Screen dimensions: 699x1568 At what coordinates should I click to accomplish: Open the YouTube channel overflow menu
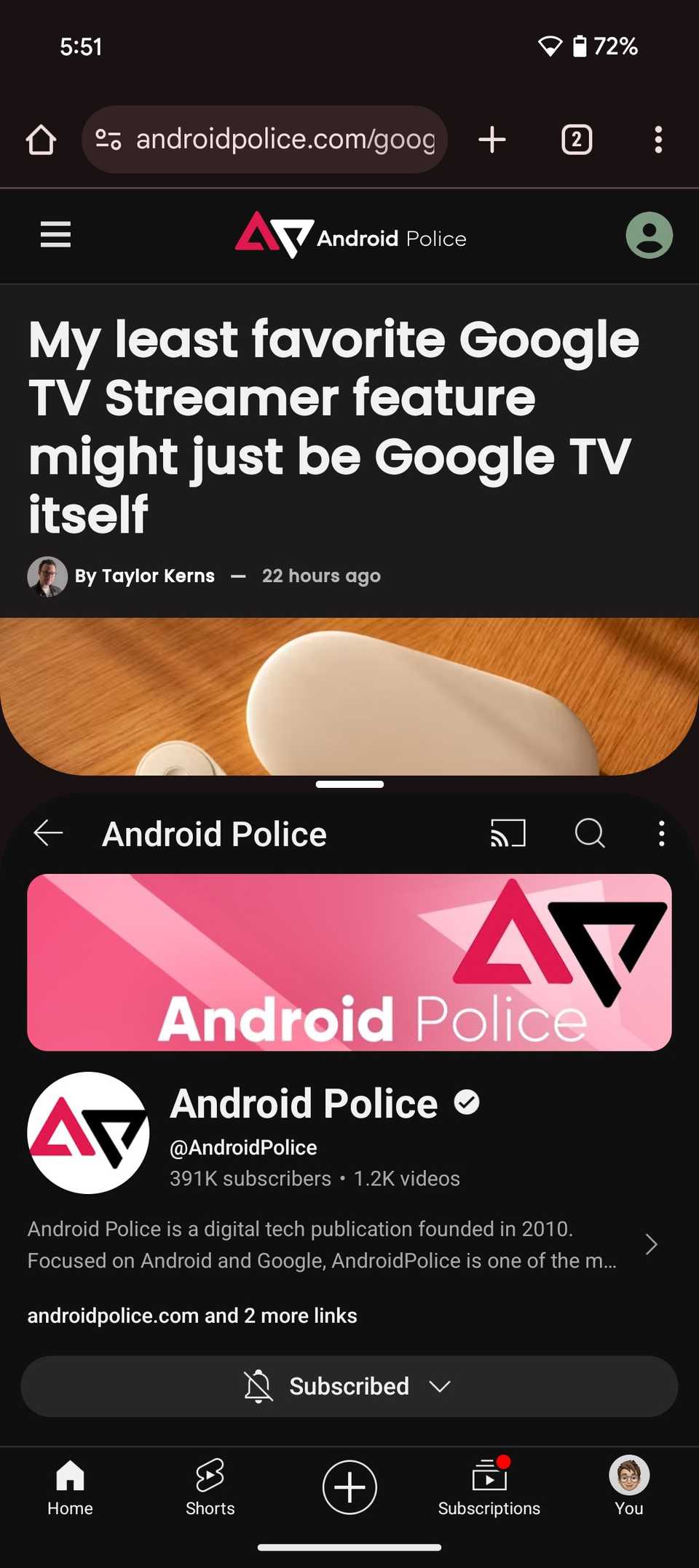pos(661,834)
